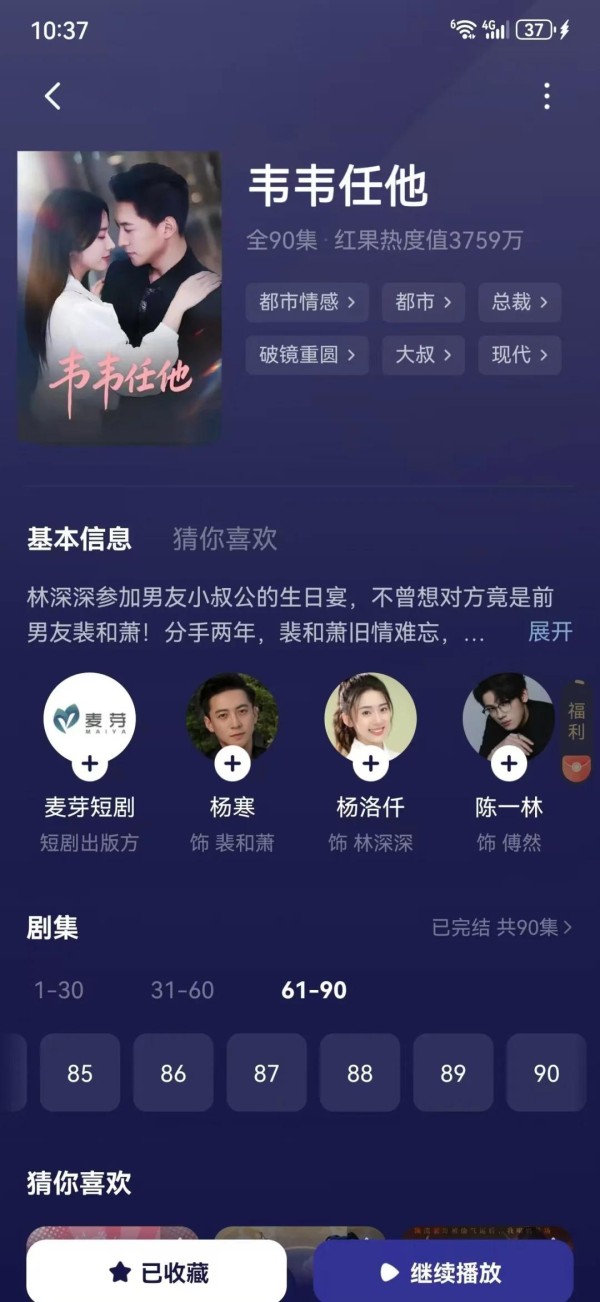Select the 总裁 tag chip
The image size is (600, 1302).
(520, 302)
